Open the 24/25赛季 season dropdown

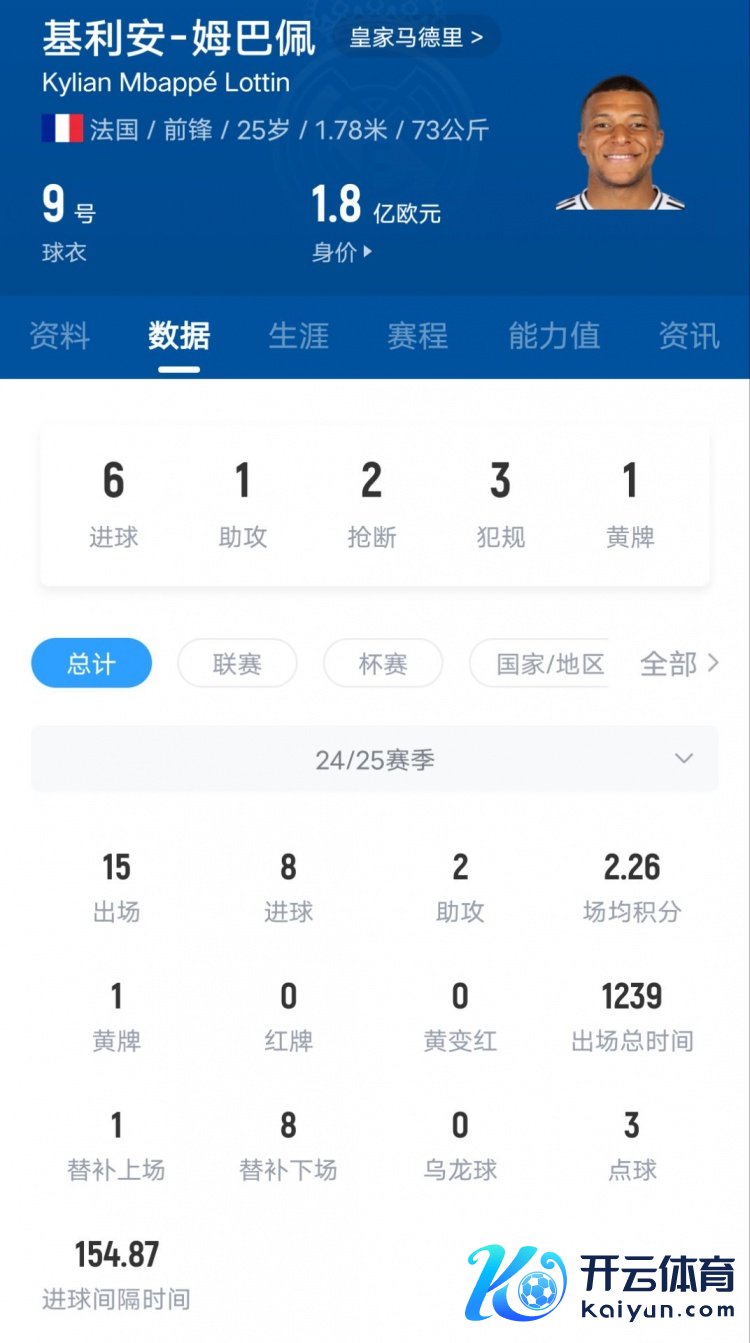coord(375,759)
